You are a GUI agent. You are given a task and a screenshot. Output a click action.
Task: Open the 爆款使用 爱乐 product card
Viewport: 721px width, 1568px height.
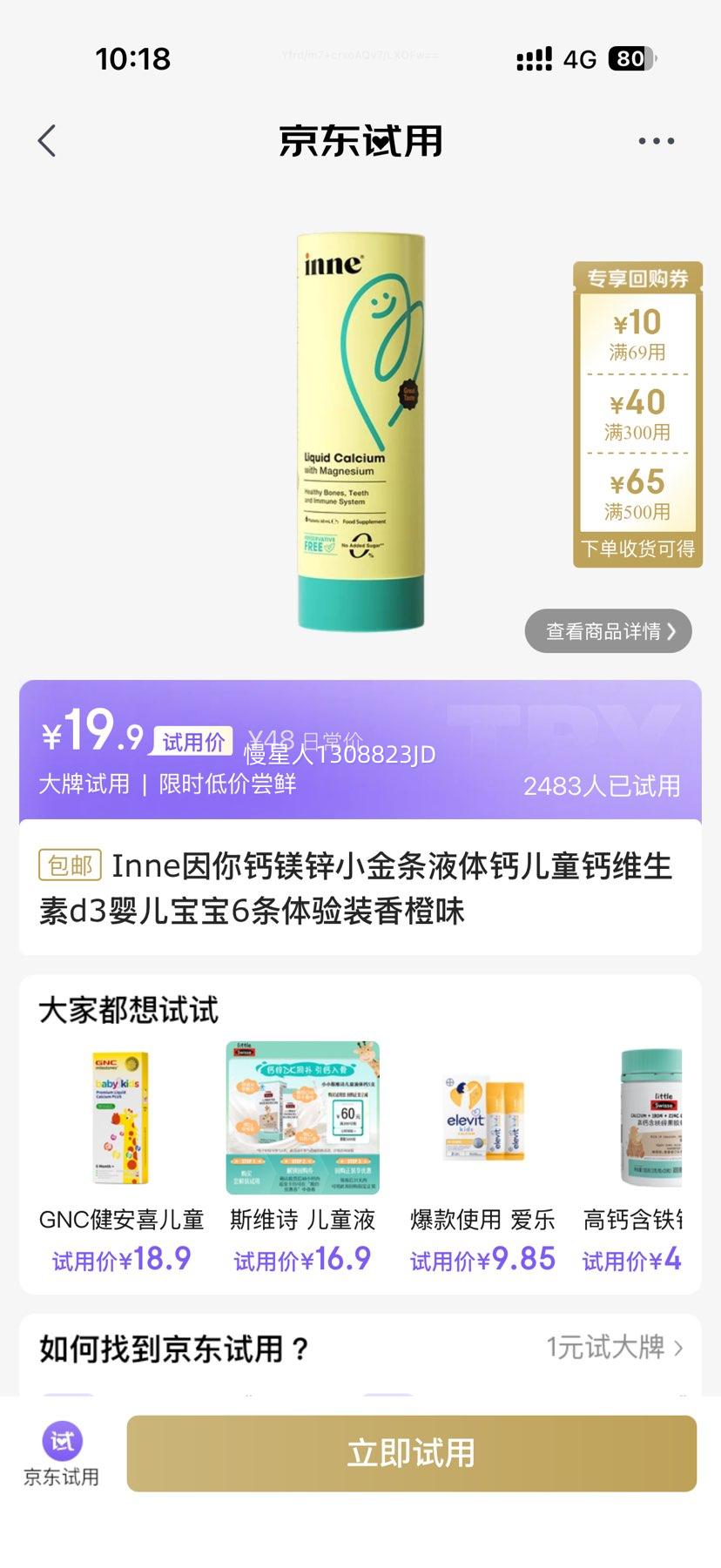[482, 1158]
